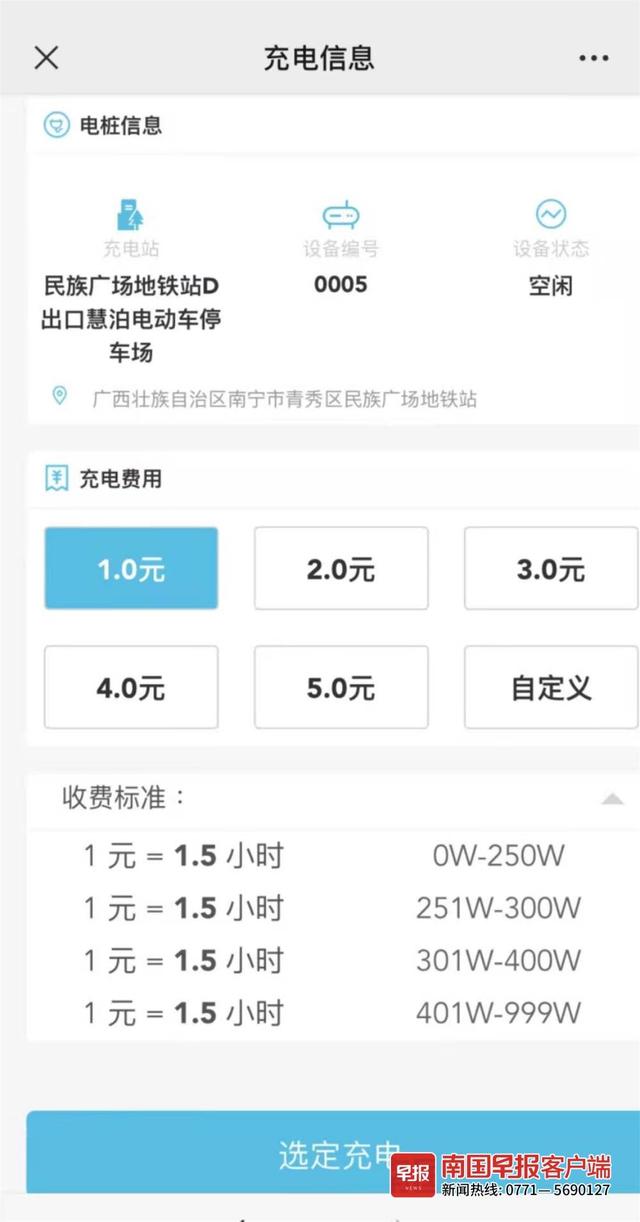Viewport: 640px width, 1222px height.
Task: Collapse the 收费标准 section arrow
Action: 612,798
